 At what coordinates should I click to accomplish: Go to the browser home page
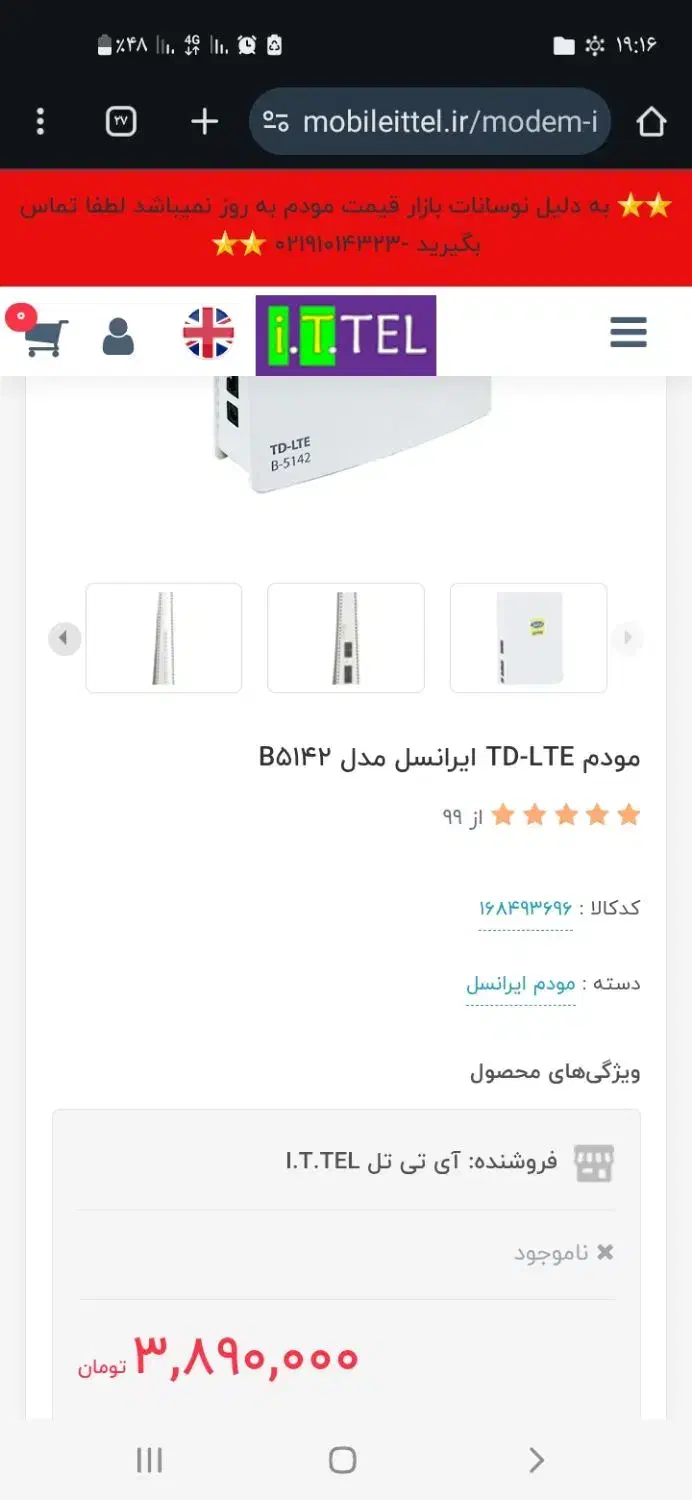click(651, 122)
